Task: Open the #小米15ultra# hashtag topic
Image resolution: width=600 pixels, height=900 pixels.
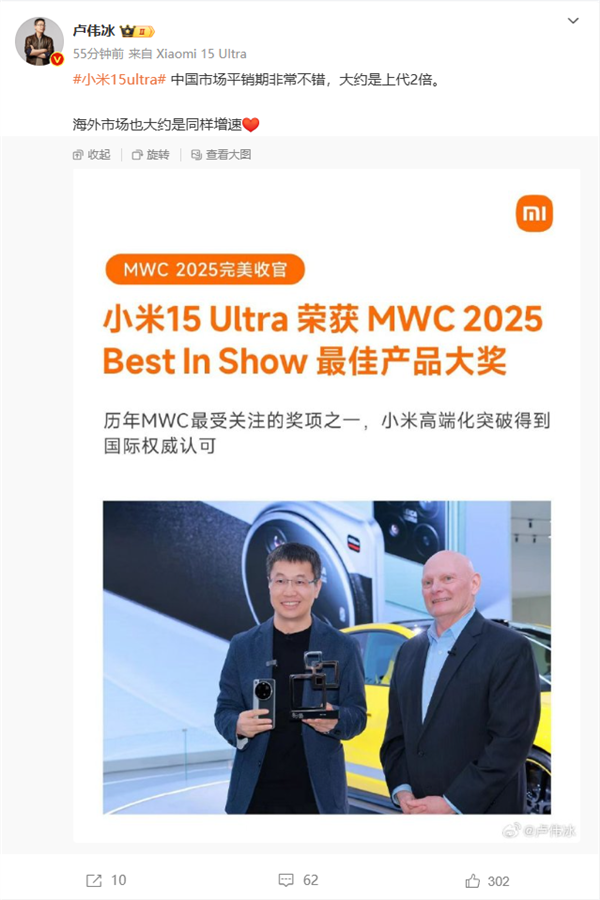Action: (x=118, y=78)
